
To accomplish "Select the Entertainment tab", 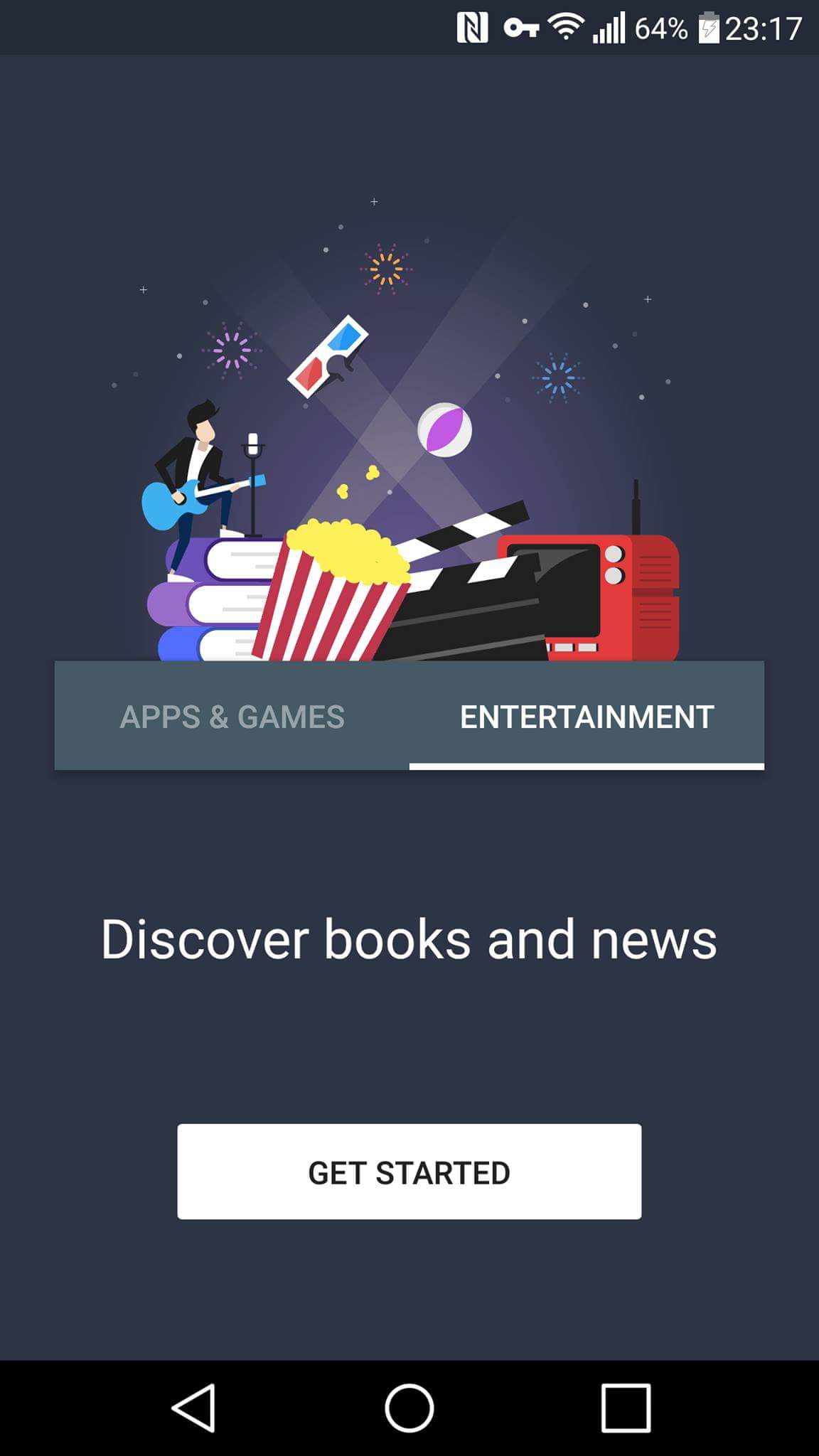I will tap(587, 717).
